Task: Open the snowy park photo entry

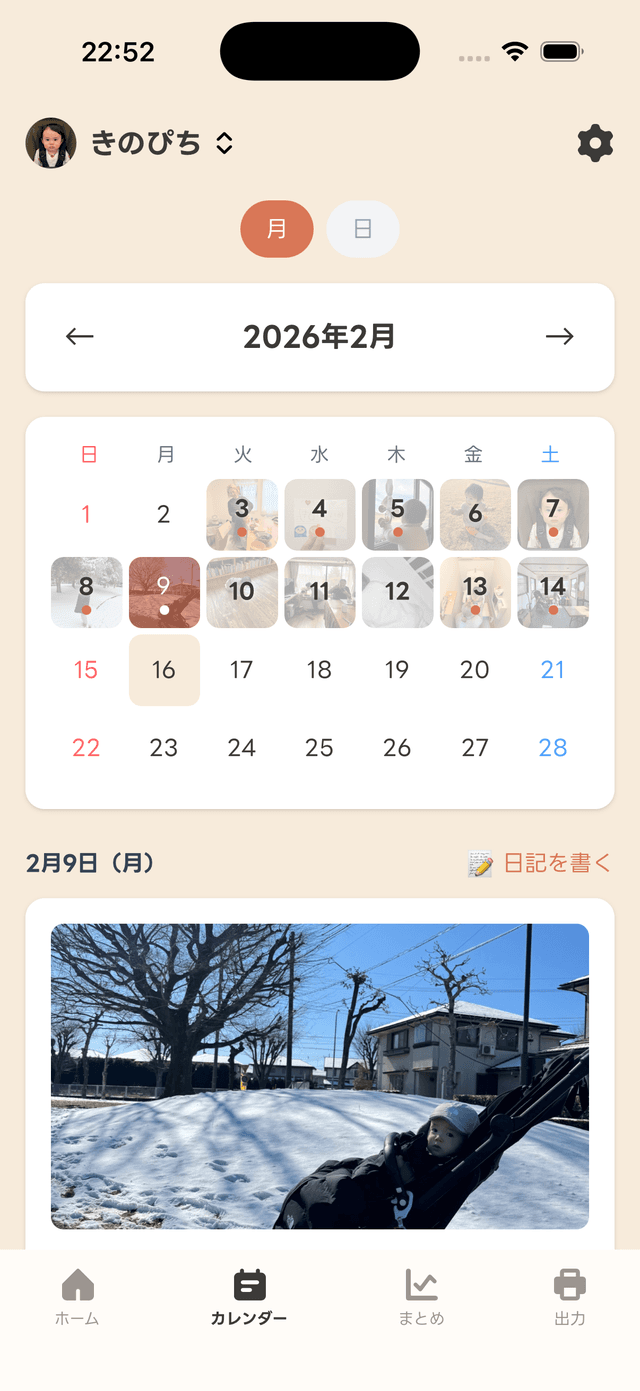Action: (x=320, y=1075)
